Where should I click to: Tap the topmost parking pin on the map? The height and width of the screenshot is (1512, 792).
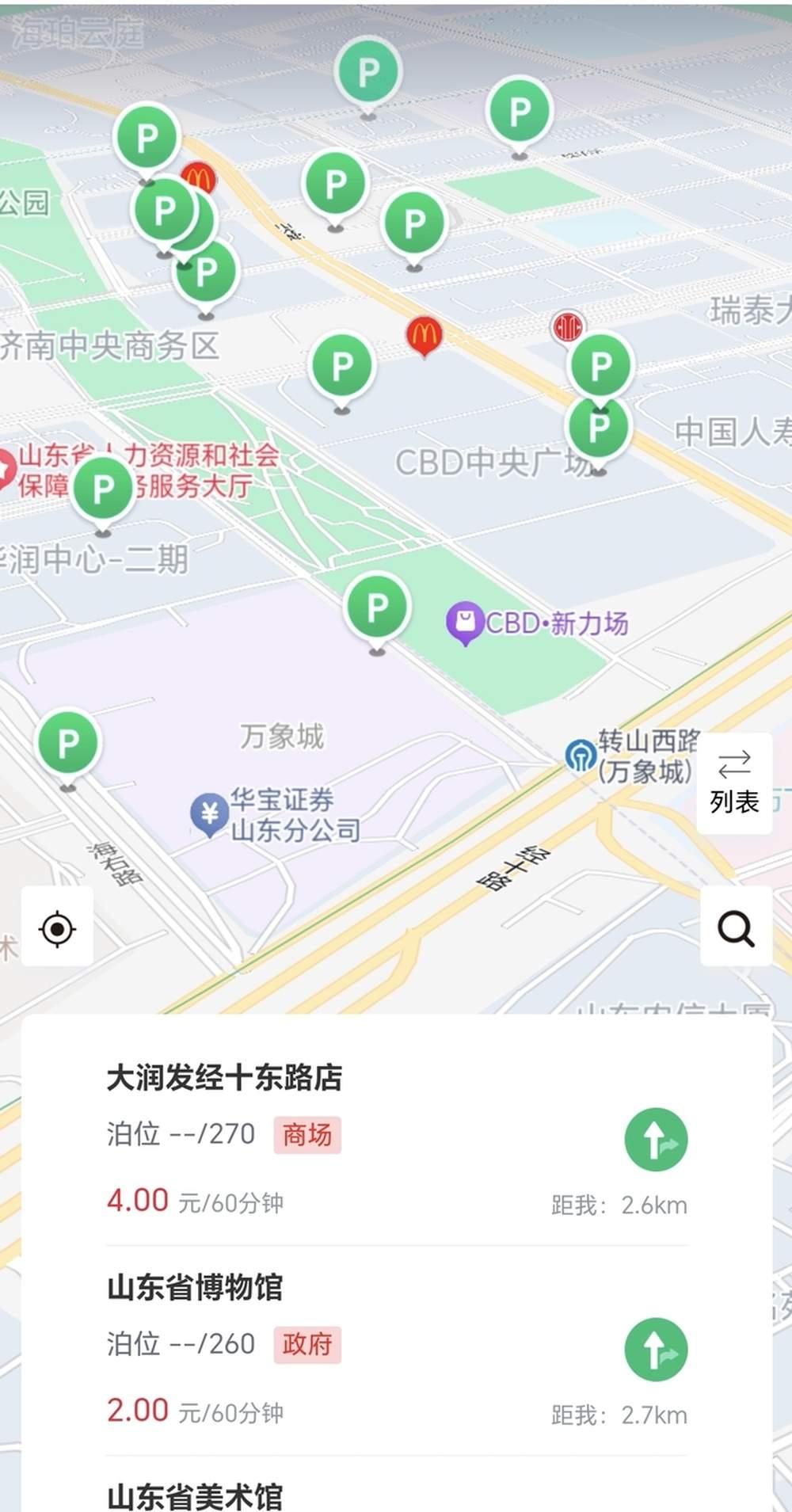(367, 70)
